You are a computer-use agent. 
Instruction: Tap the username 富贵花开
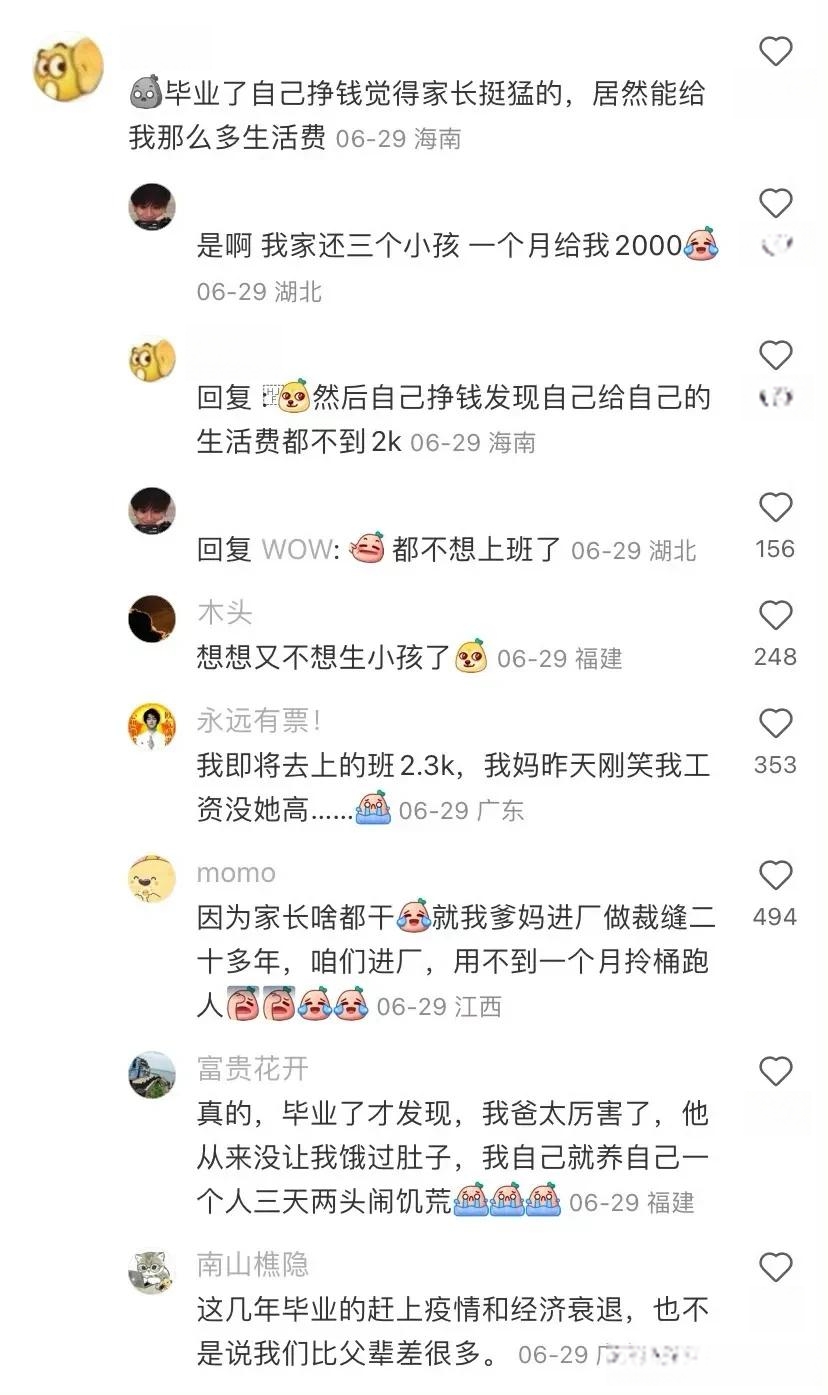click(252, 1068)
